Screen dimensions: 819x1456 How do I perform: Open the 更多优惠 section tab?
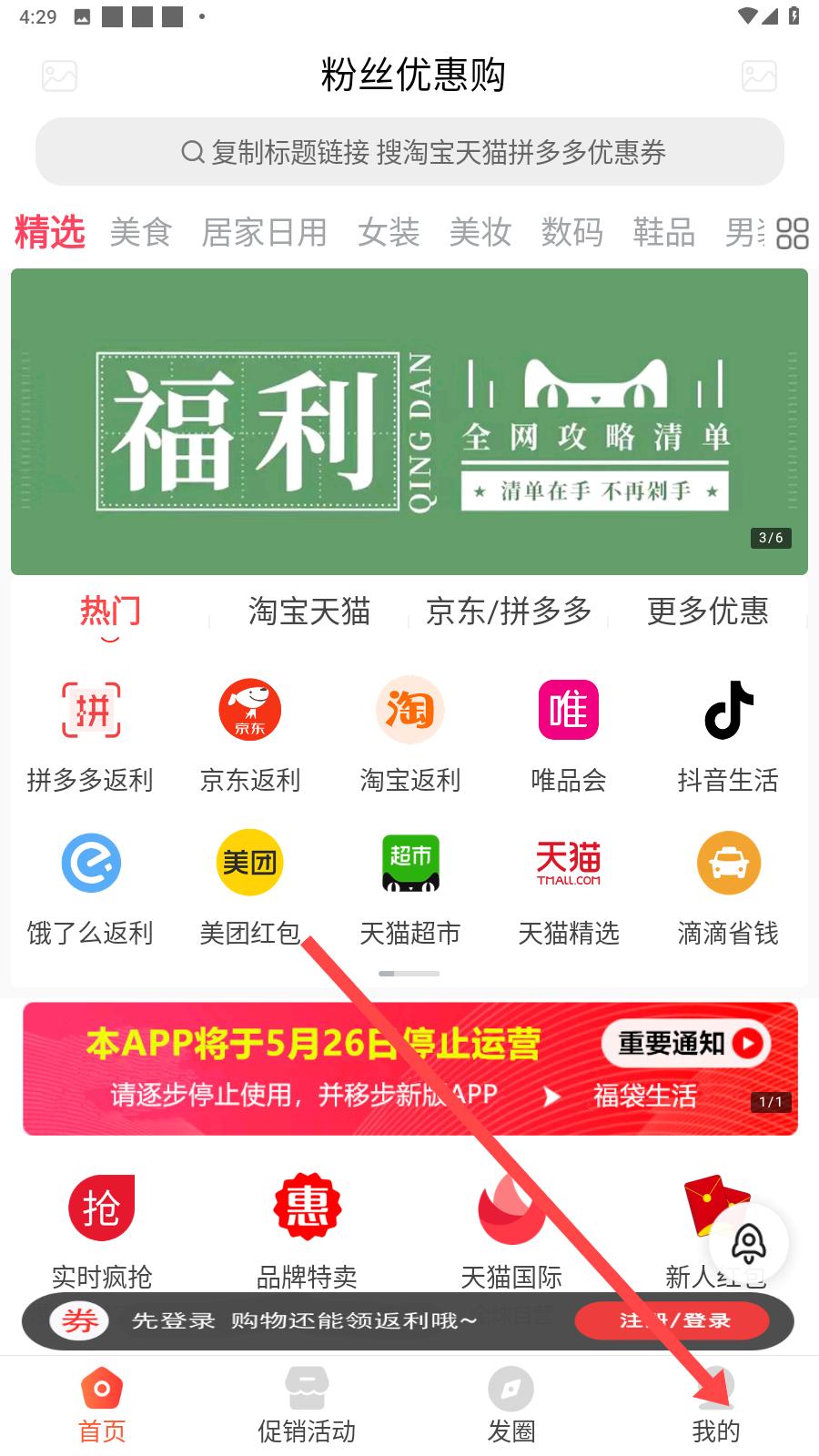click(707, 612)
